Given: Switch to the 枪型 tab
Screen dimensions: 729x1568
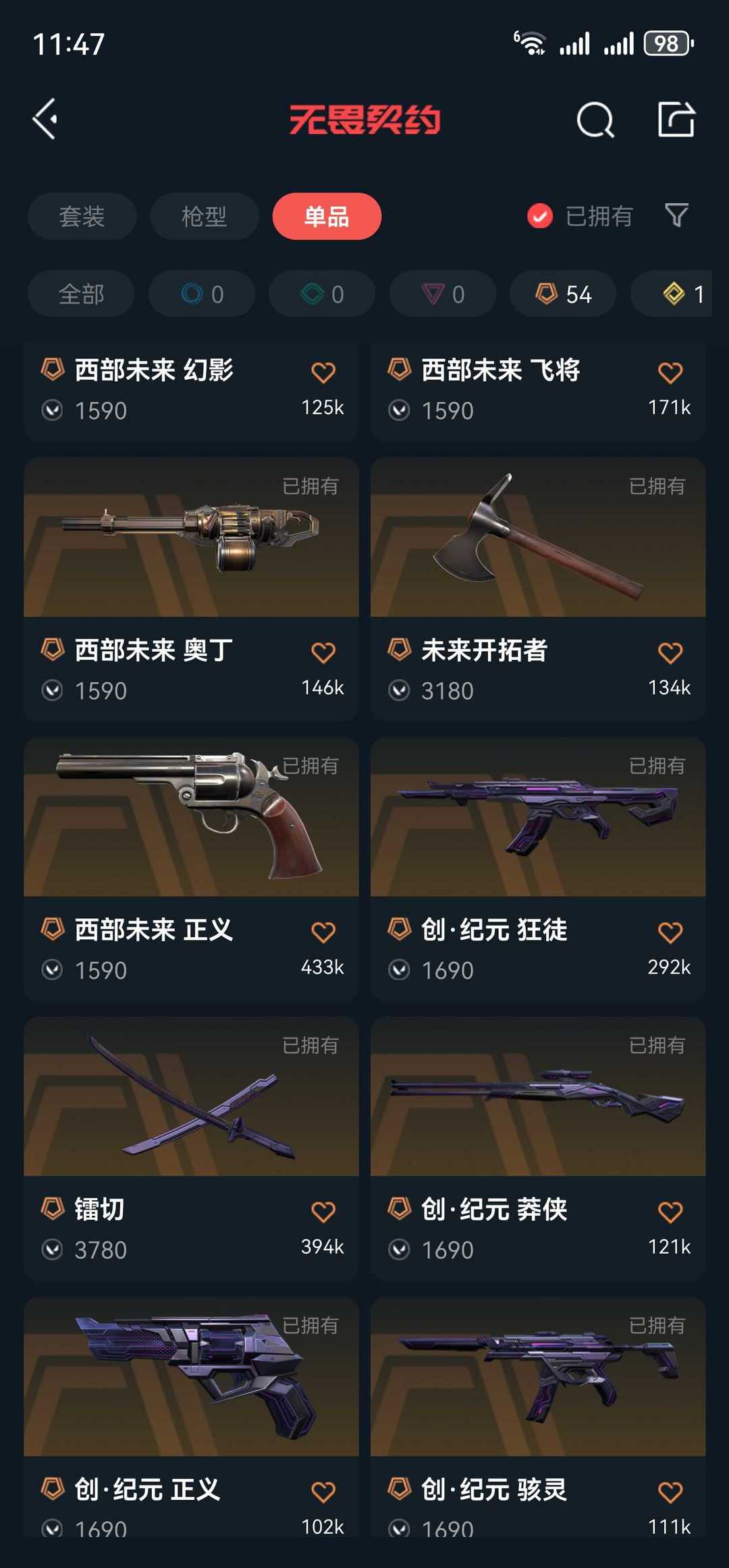Looking at the screenshot, I should tap(205, 217).
